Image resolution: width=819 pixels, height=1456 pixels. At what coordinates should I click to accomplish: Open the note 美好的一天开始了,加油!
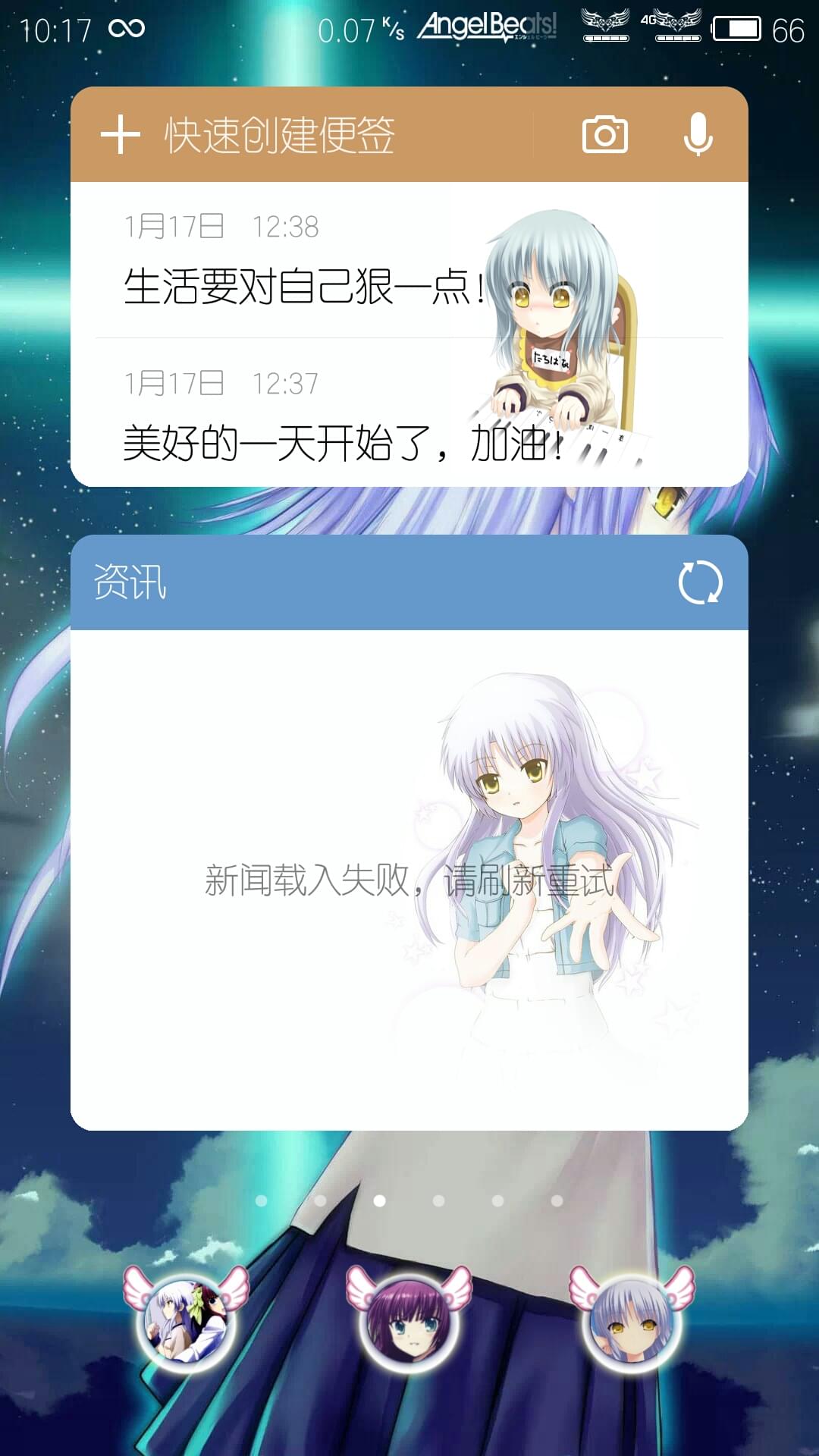[409, 413]
